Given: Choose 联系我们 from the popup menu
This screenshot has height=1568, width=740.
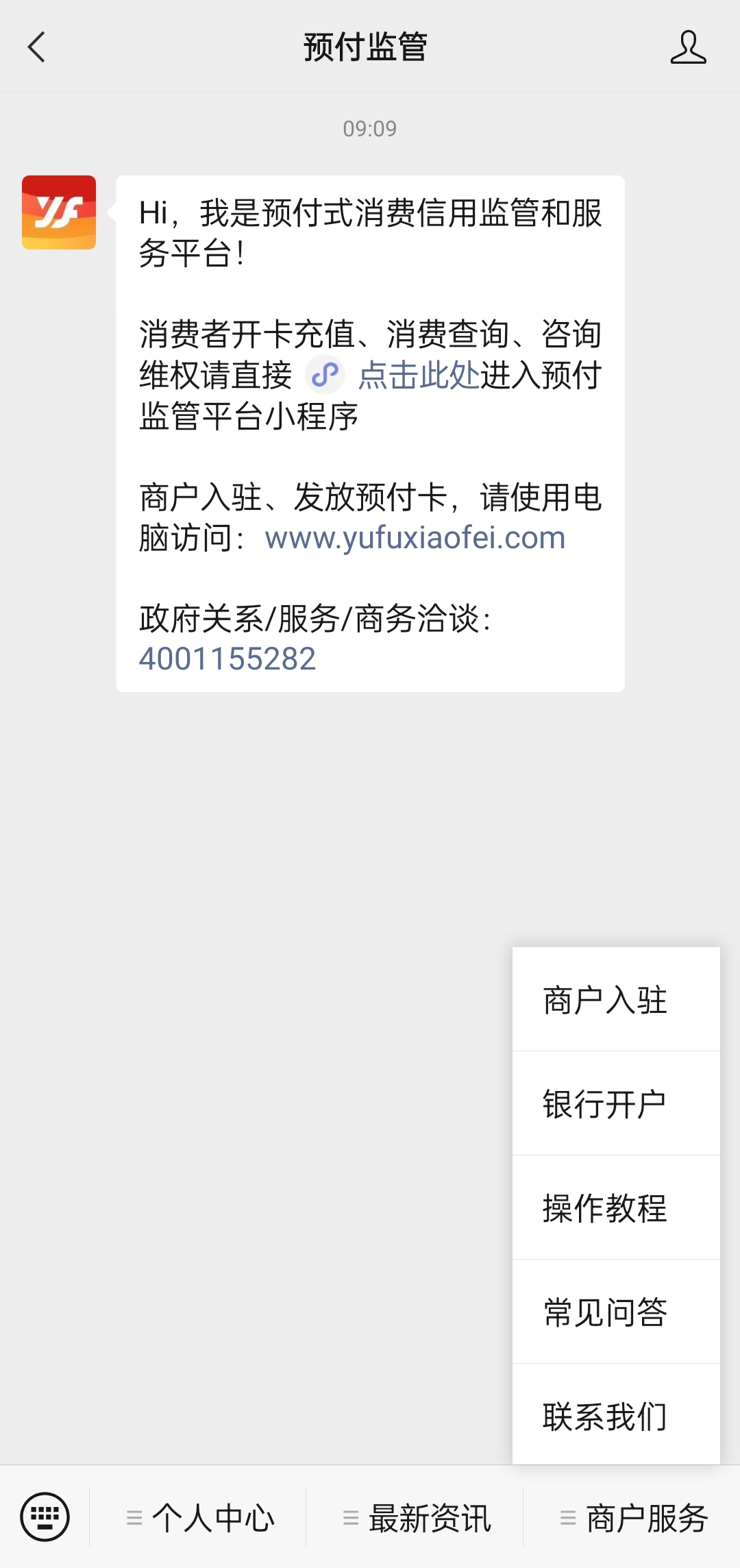Looking at the screenshot, I should pos(616,1414).
